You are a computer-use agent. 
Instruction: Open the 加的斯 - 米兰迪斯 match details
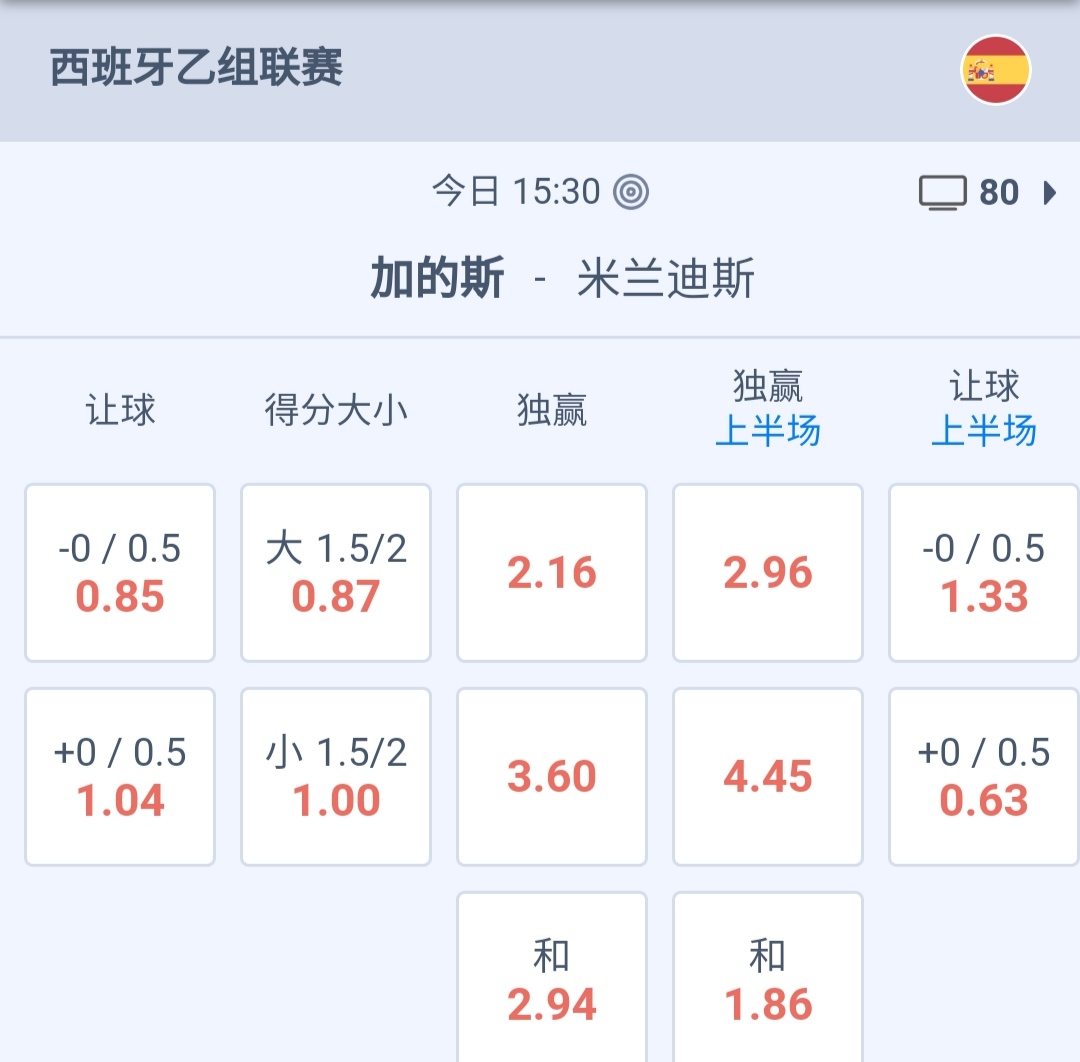coord(562,278)
